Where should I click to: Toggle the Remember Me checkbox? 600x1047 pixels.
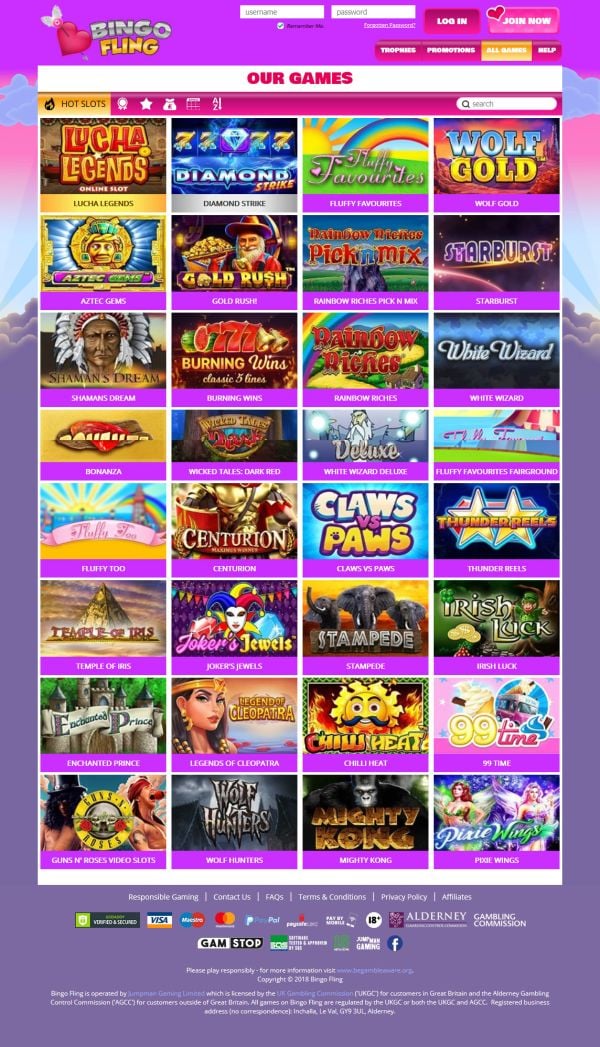point(281,25)
